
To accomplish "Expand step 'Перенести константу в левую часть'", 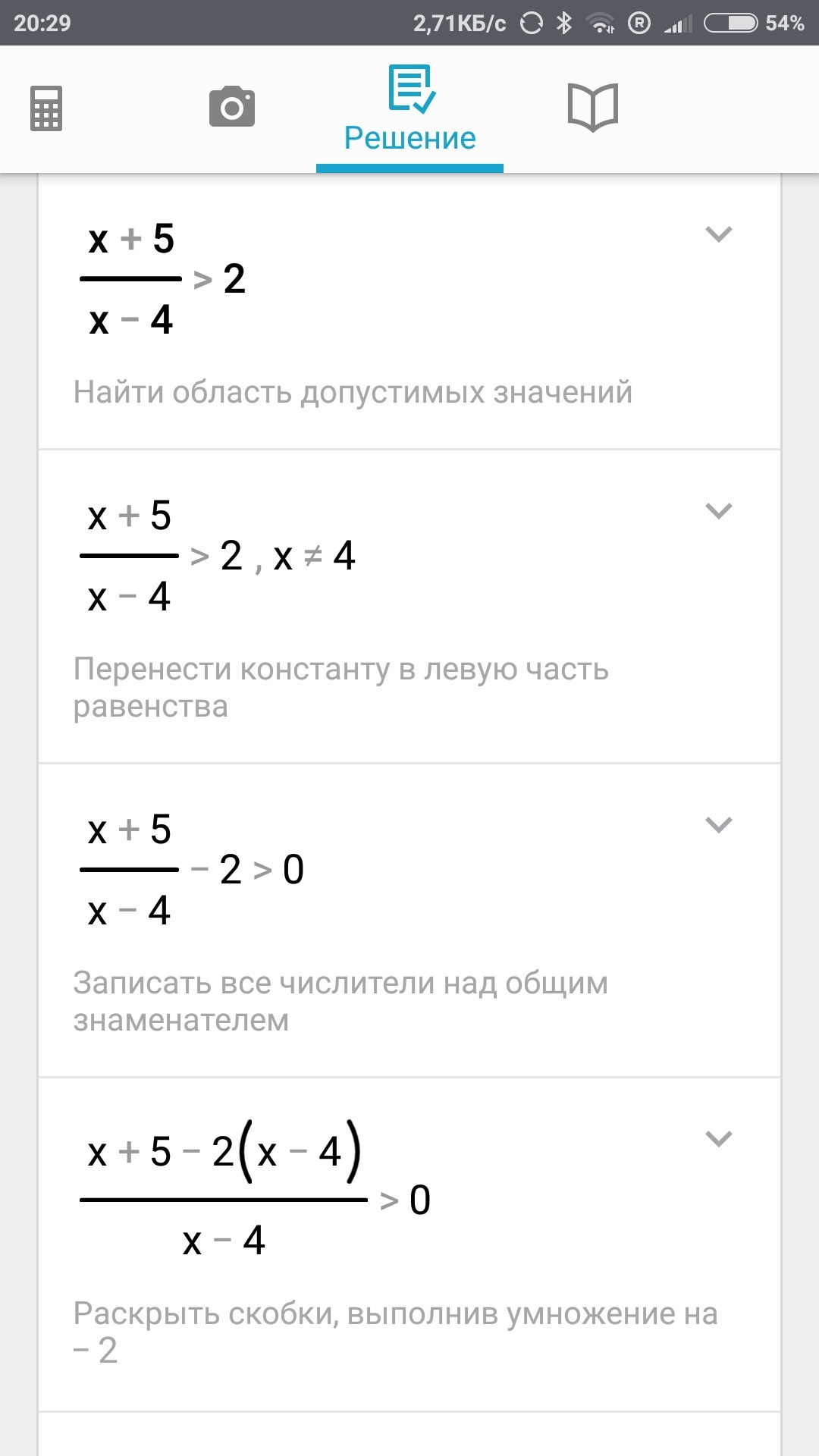I will [x=718, y=511].
